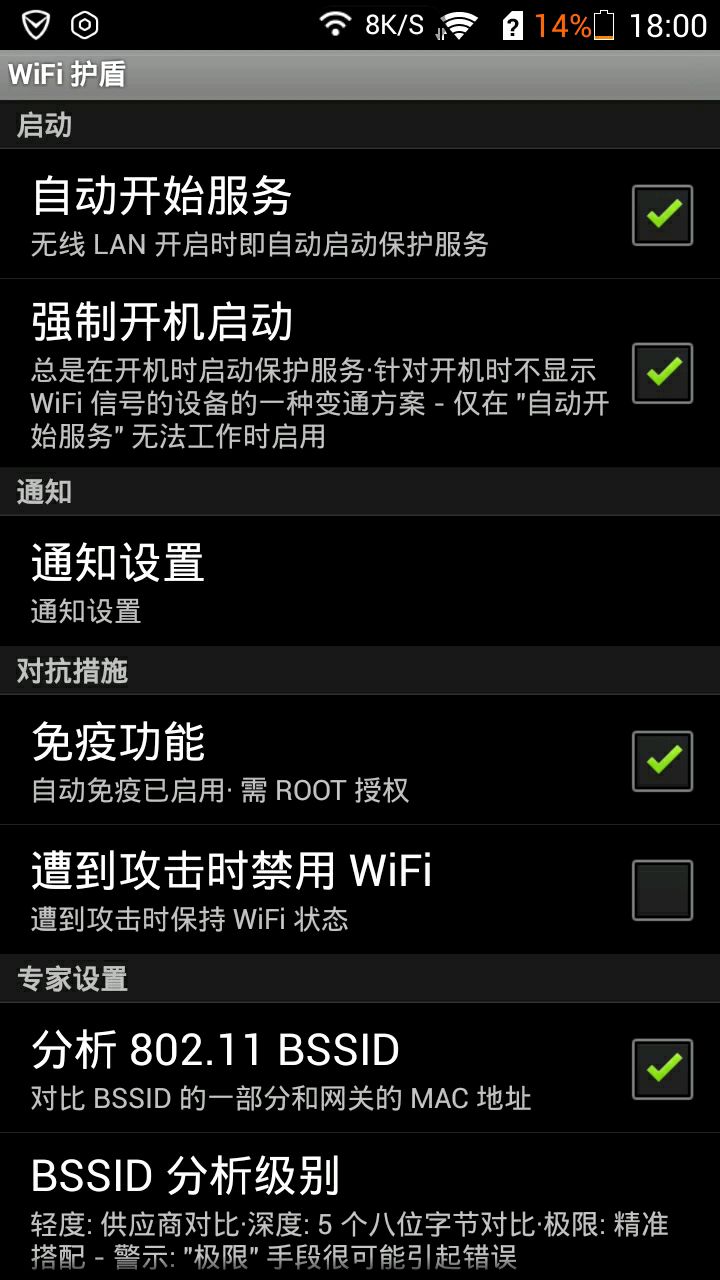Viewport: 720px width, 1280px height.
Task: Uncheck 分析 802.11 BSSID
Action: click(x=662, y=1069)
